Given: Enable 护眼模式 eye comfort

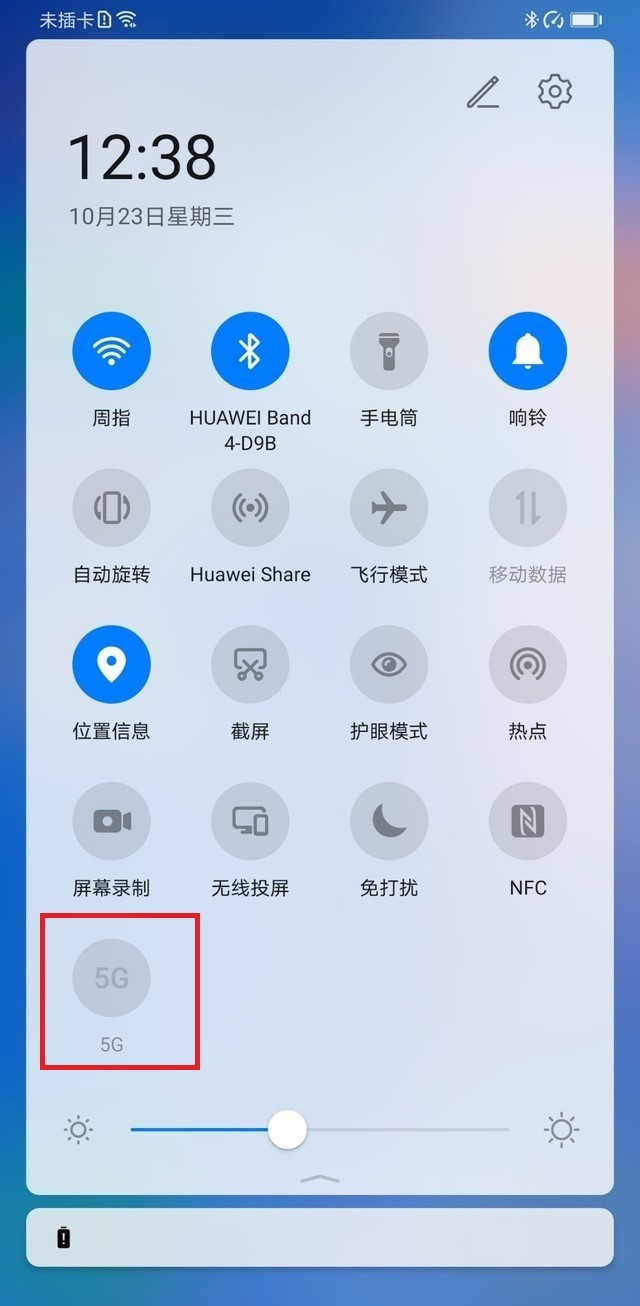Looking at the screenshot, I should (x=389, y=665).
